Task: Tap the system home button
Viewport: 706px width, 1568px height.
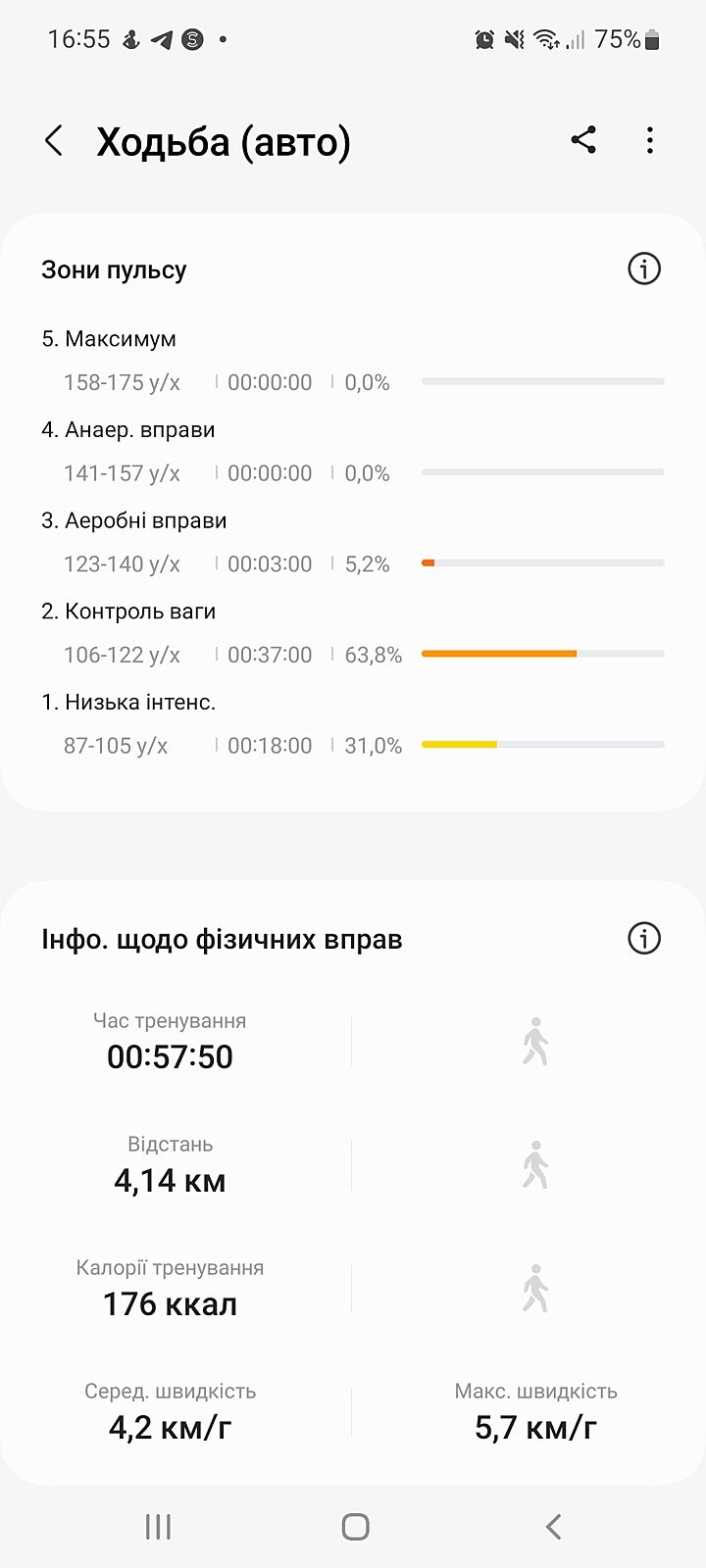Action: point(355,1526)
